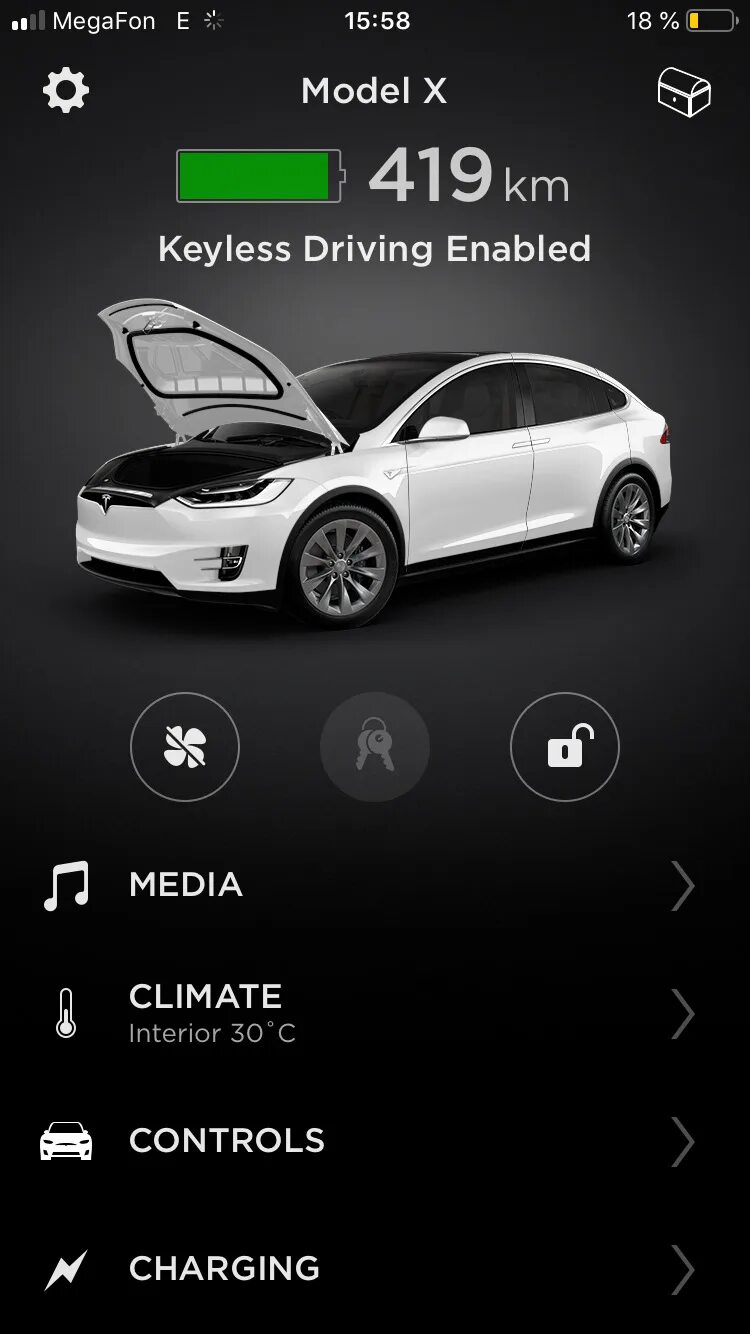
Task: Open the MEDIA section
Action: pyautogui.click(x=375, y=885)
